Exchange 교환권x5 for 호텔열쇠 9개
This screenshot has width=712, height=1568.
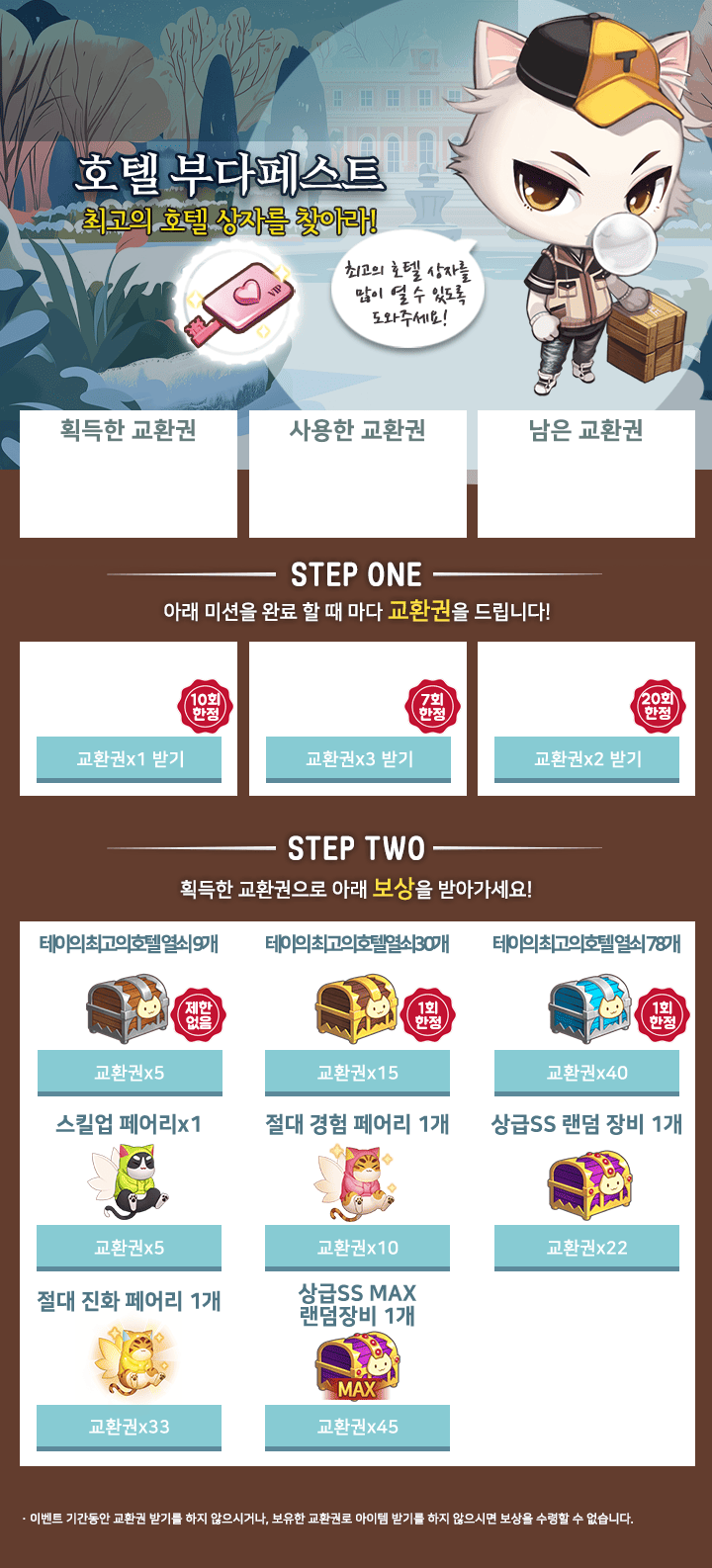(130, 1074)
